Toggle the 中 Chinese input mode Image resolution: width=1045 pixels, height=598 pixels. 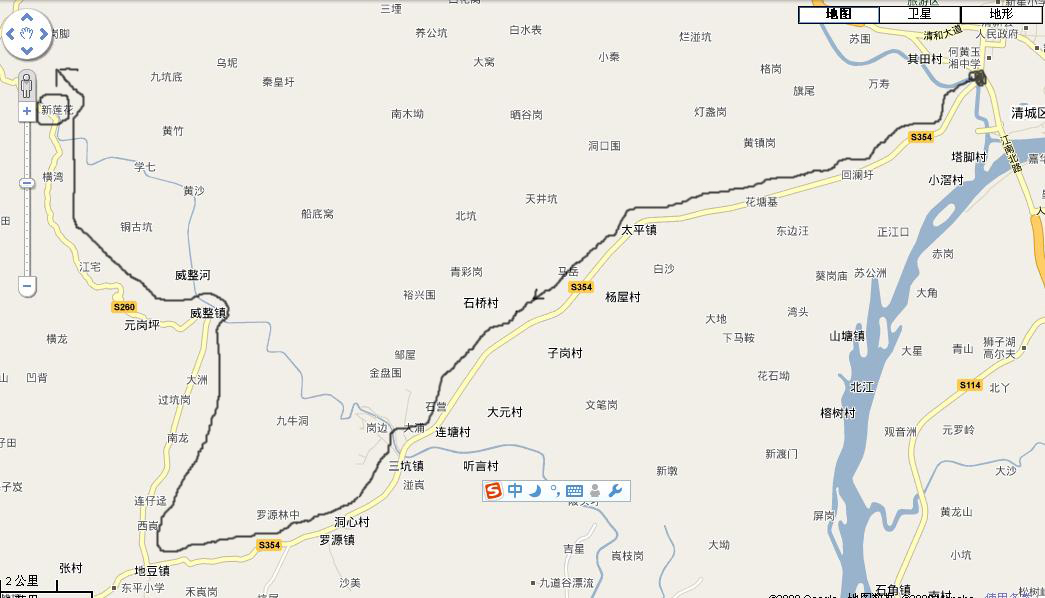pyautogui.click(x=515, y=491)
